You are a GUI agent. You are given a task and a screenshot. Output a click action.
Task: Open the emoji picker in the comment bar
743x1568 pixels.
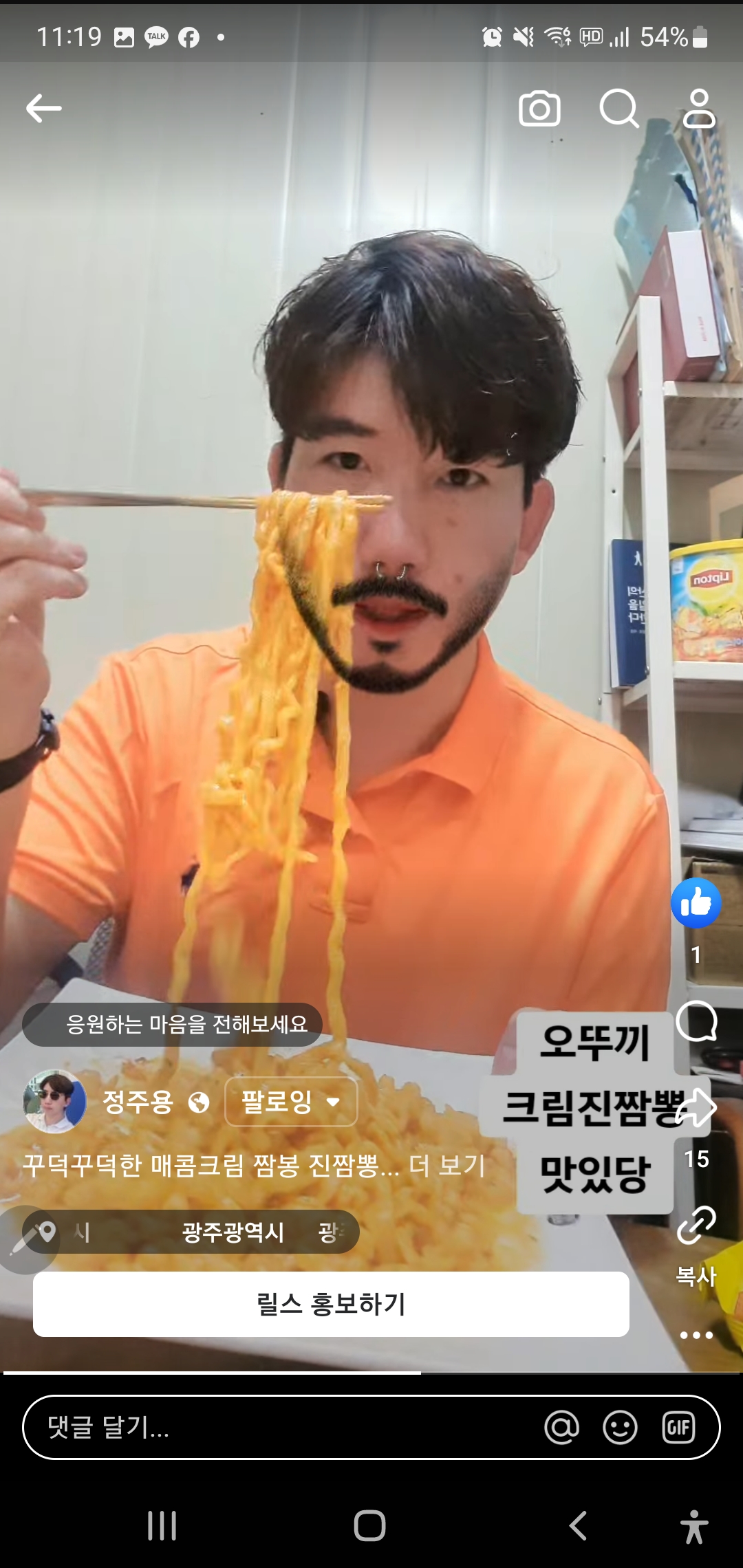coord(620,1428)
